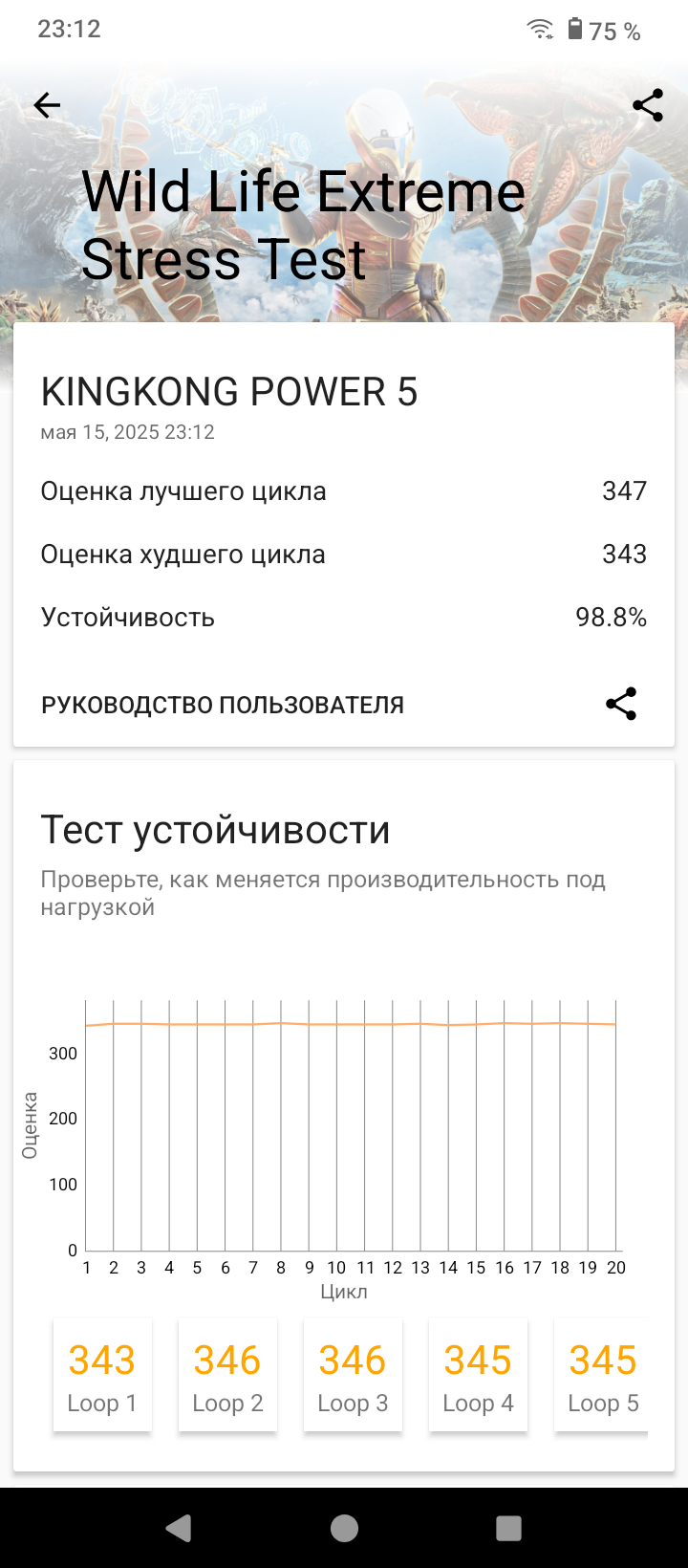
Task: Select the Loop 1 score card
Action: pyautogui.click(x=102, y=1375)
